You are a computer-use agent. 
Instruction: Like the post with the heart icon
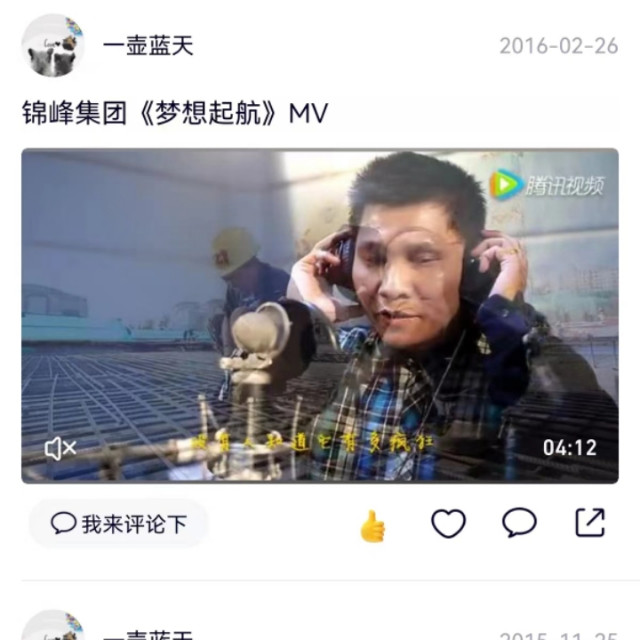[448, 523]
